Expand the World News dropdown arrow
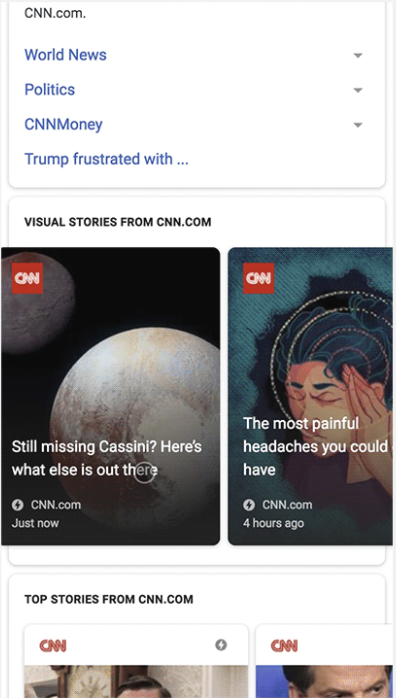 pos(358,56)
